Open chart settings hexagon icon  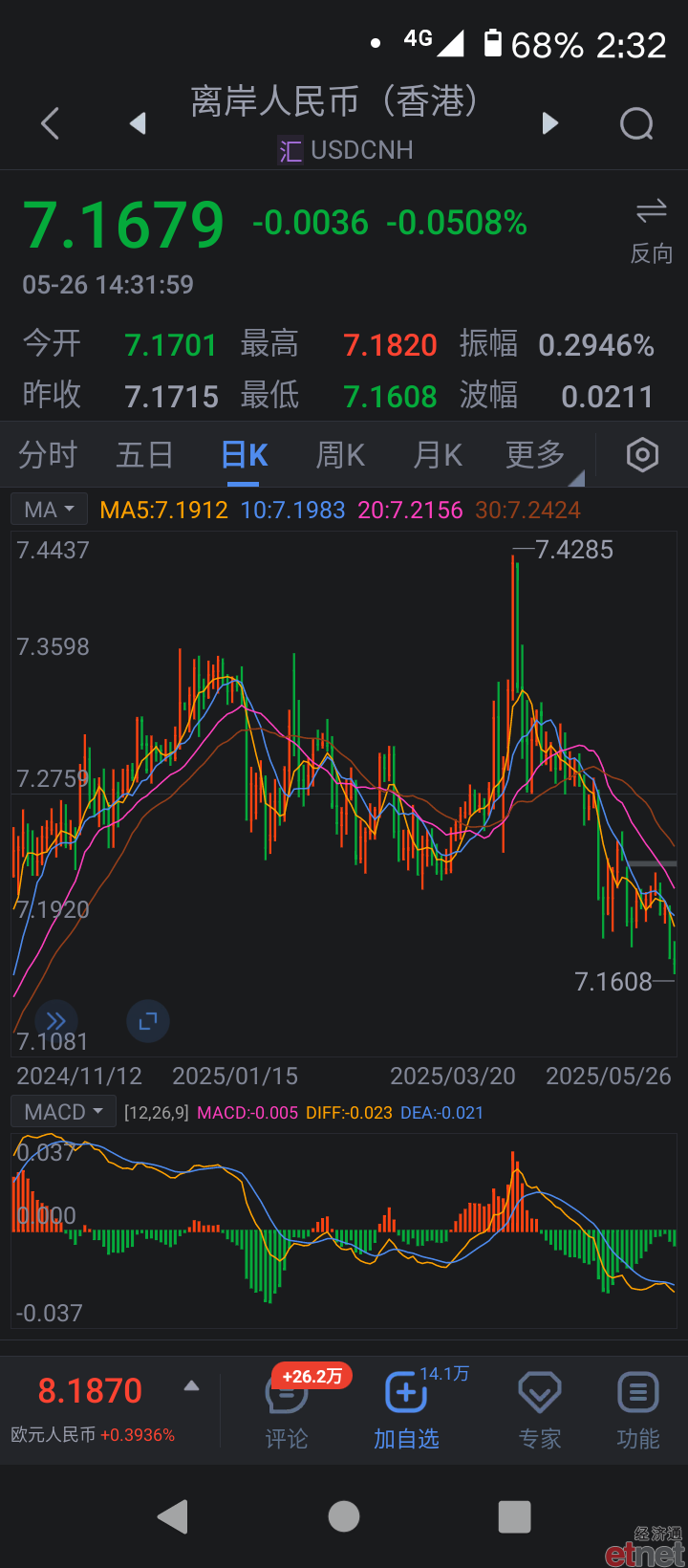click(642, 455)
